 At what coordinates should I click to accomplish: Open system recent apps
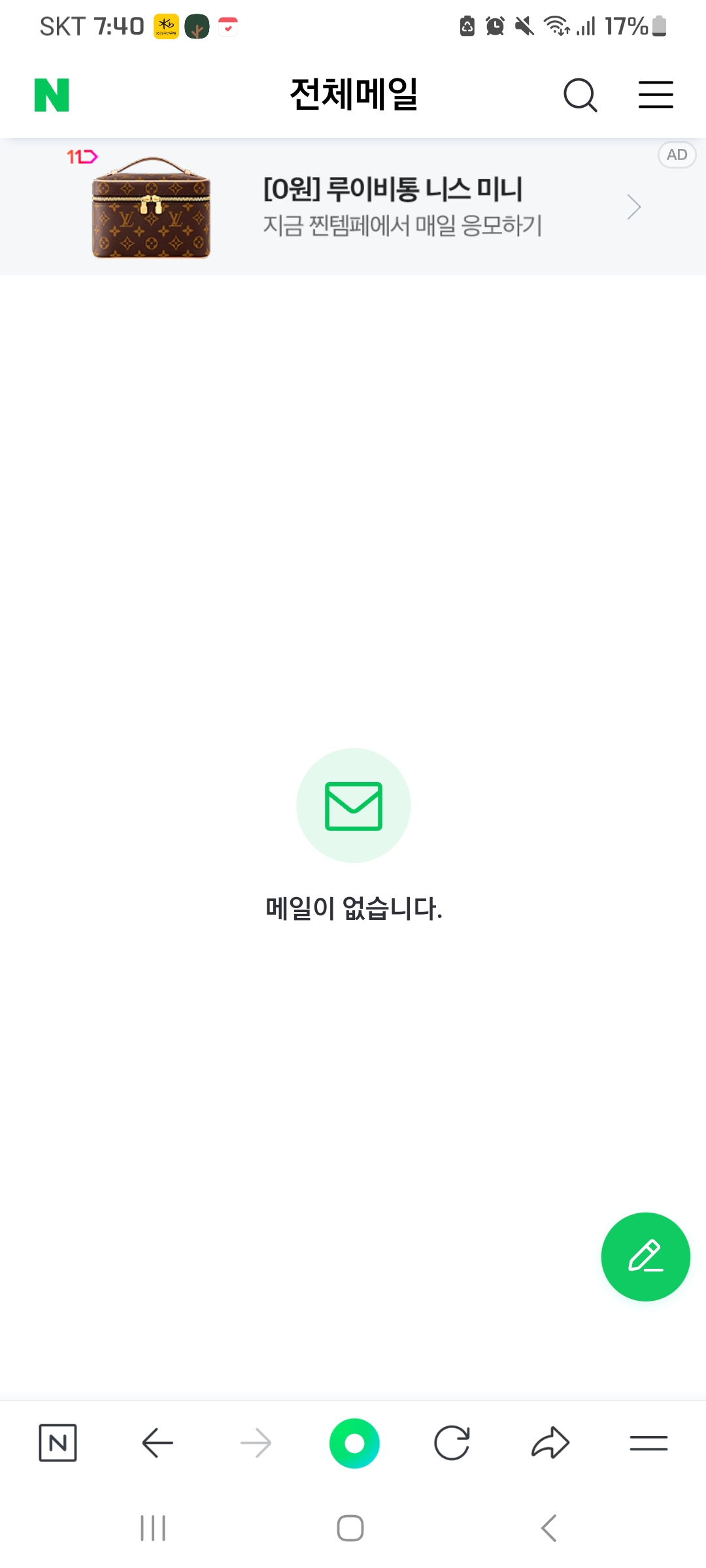153,1528
